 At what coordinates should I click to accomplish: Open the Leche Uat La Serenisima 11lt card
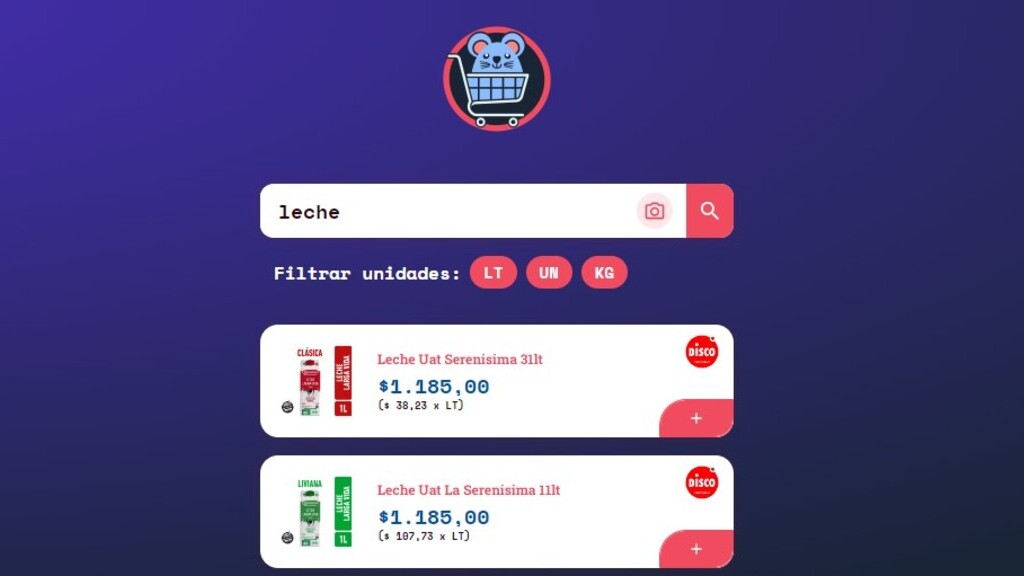(468, 490)
